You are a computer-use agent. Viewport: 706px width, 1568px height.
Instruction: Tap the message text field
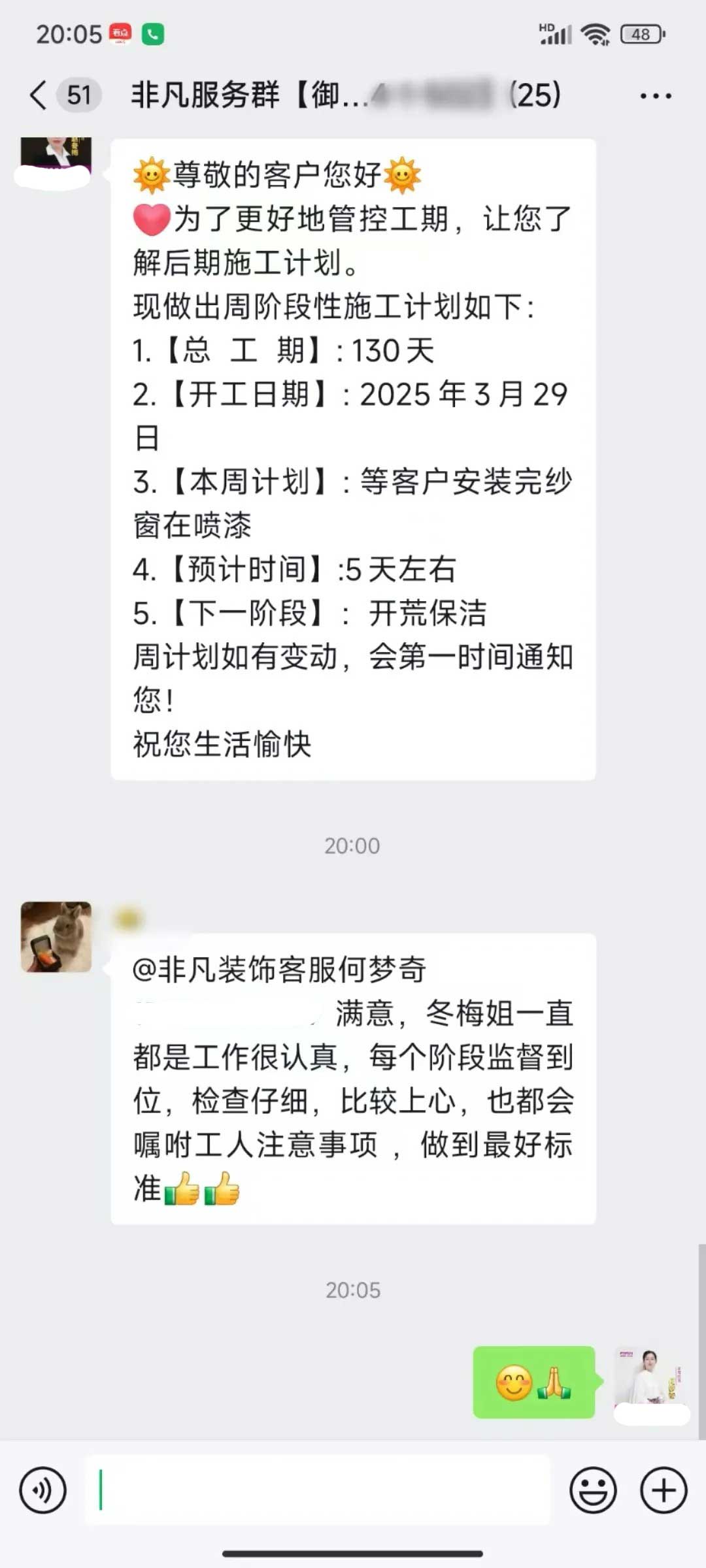click(318, 1490)
